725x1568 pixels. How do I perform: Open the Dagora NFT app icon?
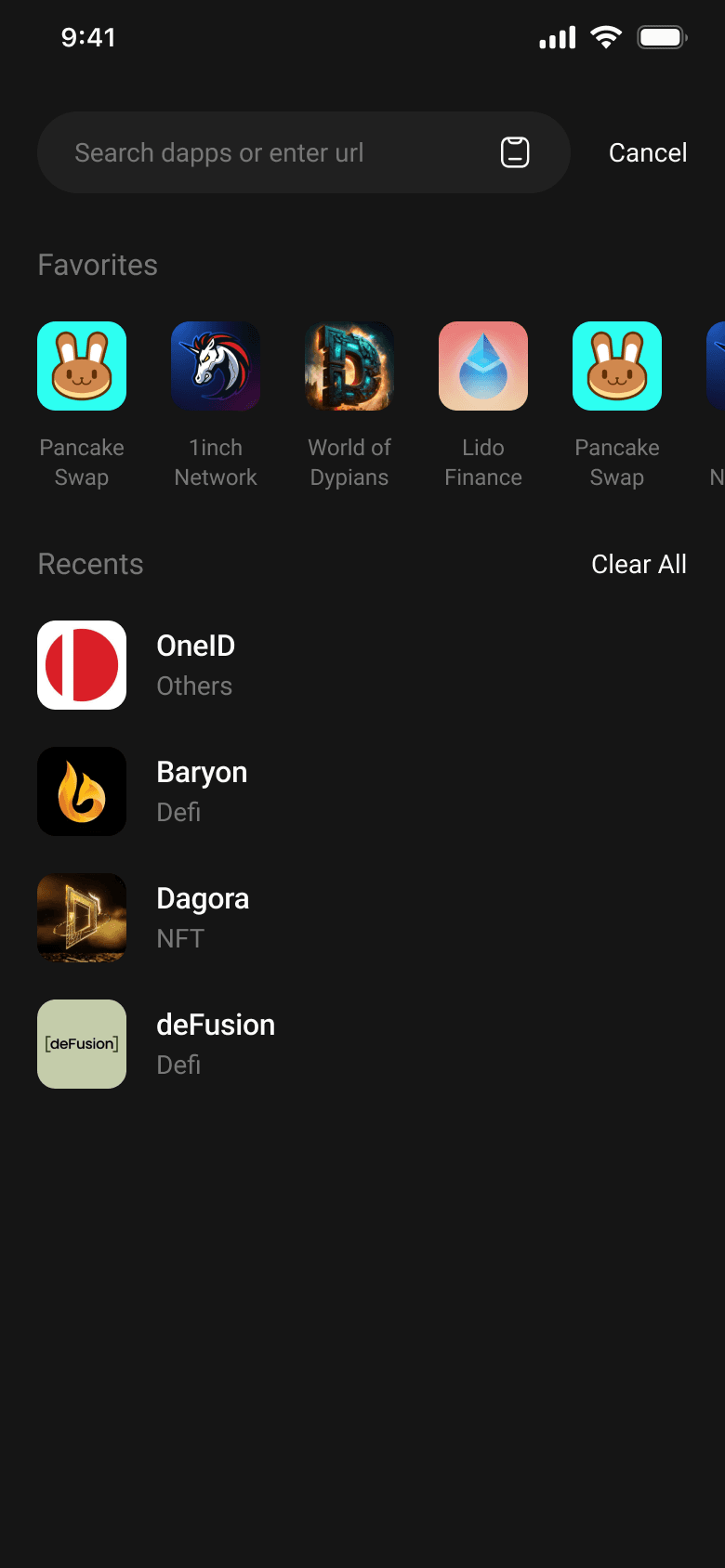click(82, 918)
